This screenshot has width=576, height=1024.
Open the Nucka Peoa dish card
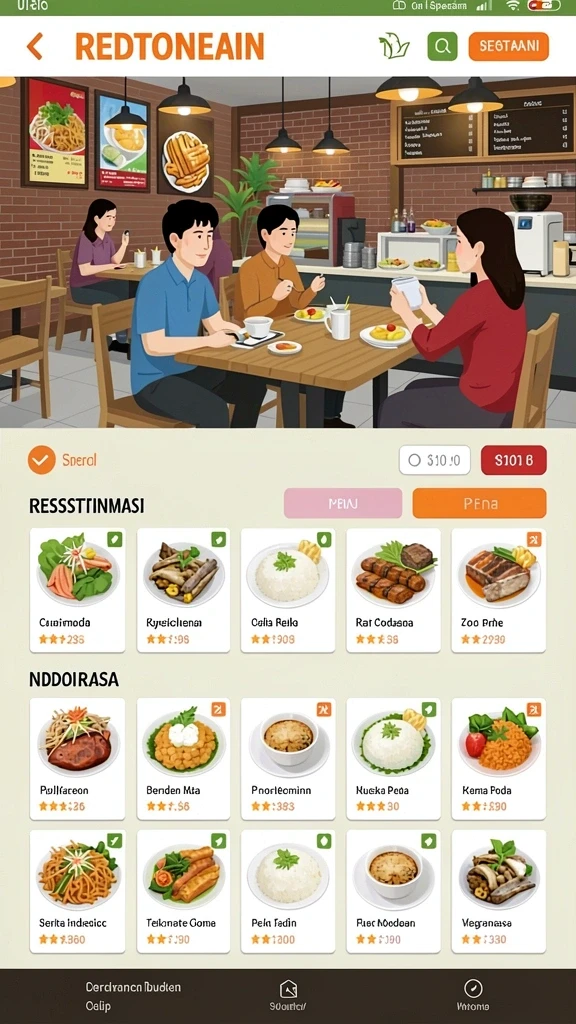pyautogui.click(x=393, y=759)
